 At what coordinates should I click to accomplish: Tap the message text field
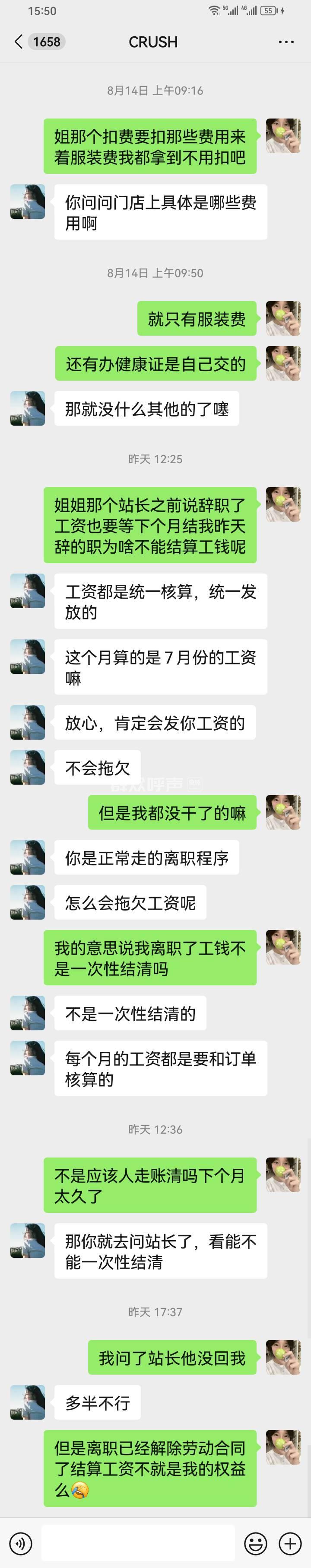coord(138,1544)
